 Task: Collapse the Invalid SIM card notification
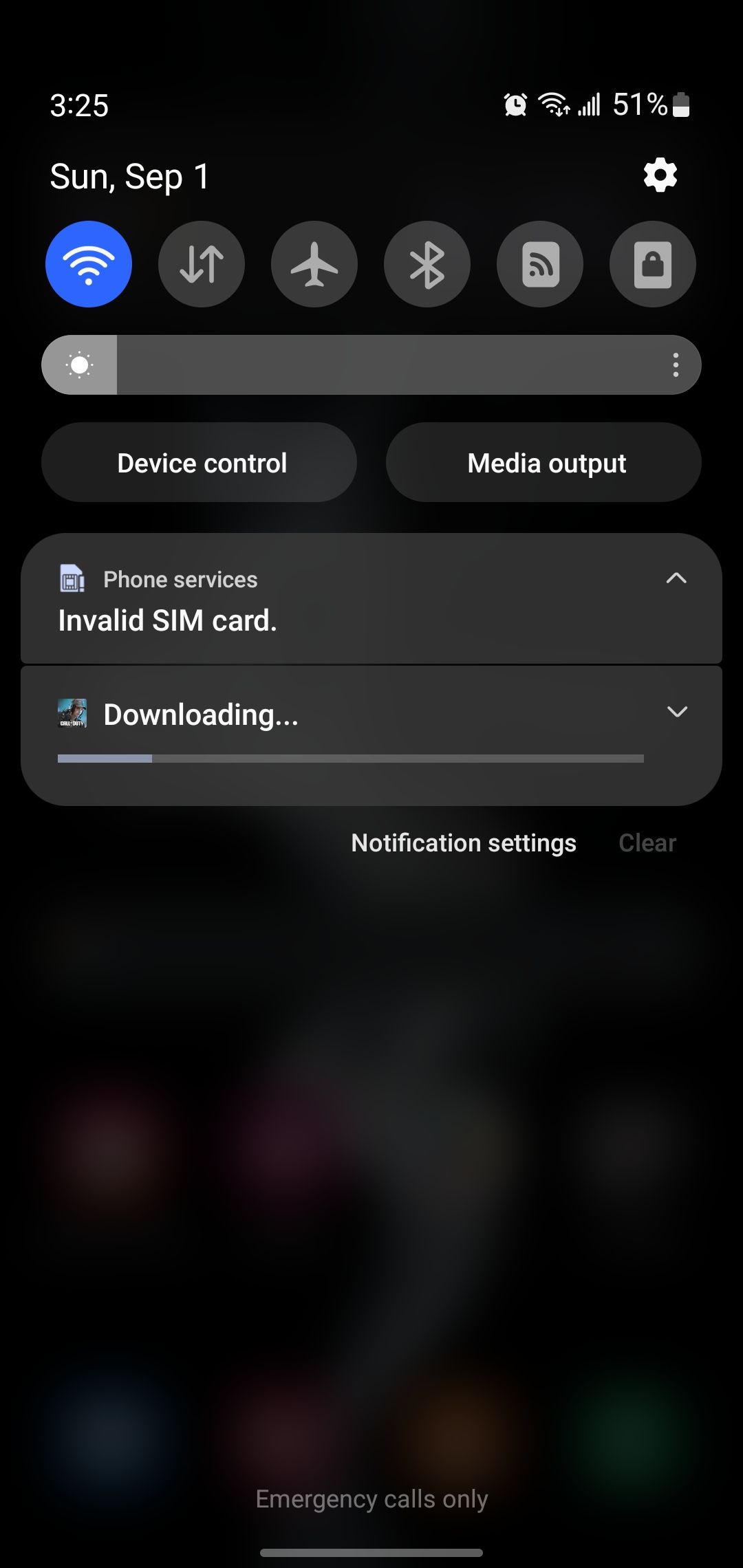coord(677,578)
